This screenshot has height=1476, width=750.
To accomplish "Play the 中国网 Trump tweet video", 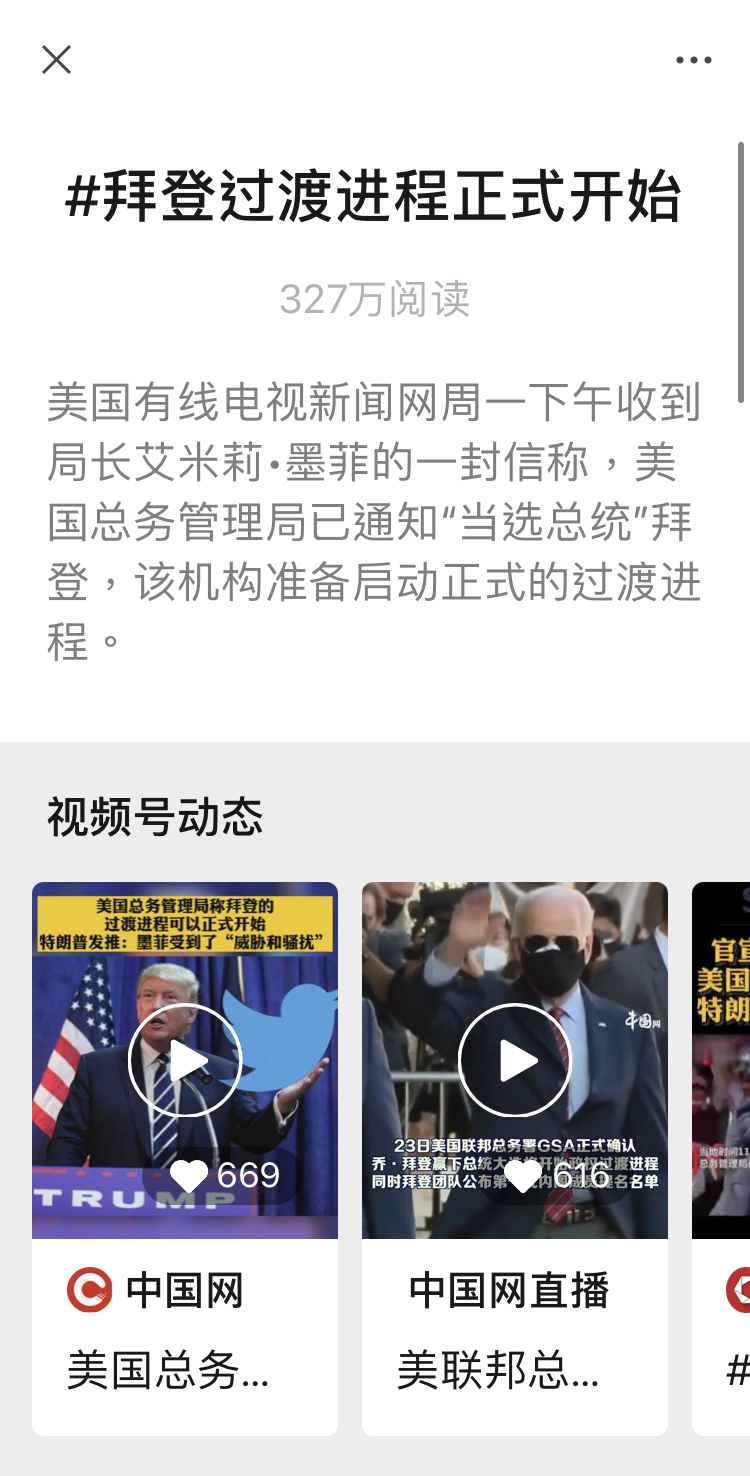I will (x=185, y=1060).
